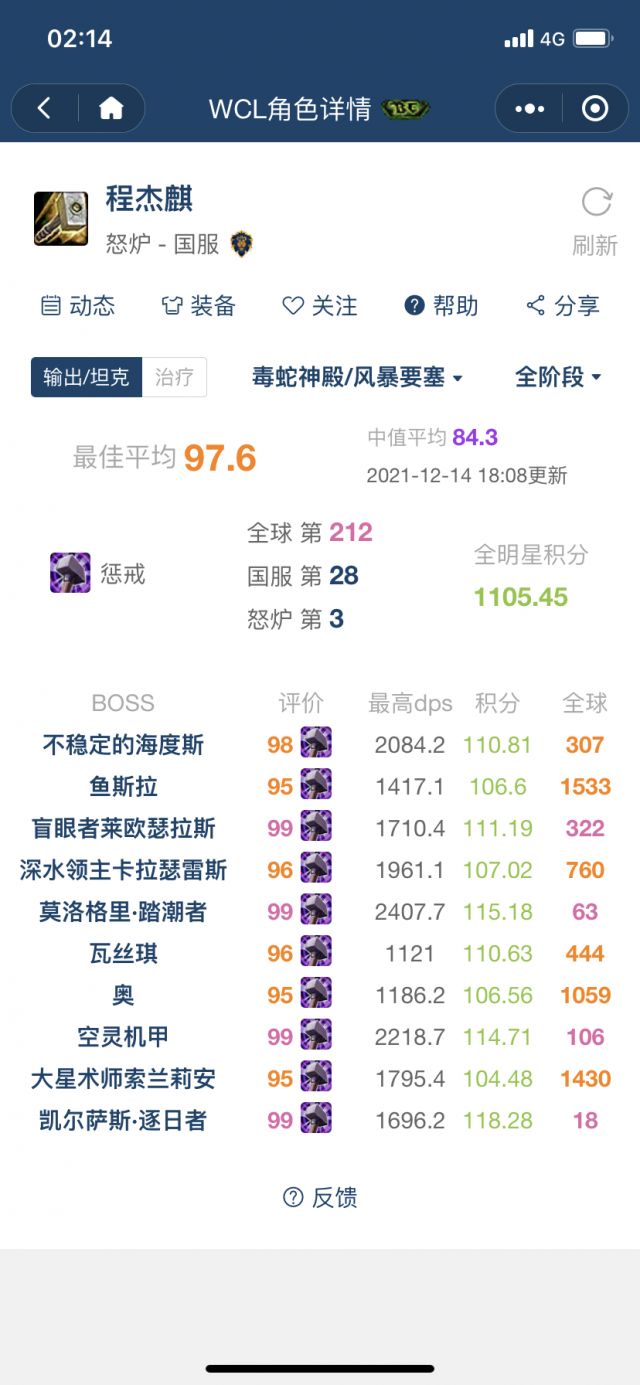This screenshot has width=640, height=1385.
Task: Open boss row 瓦丝琪
Action: 124,954
